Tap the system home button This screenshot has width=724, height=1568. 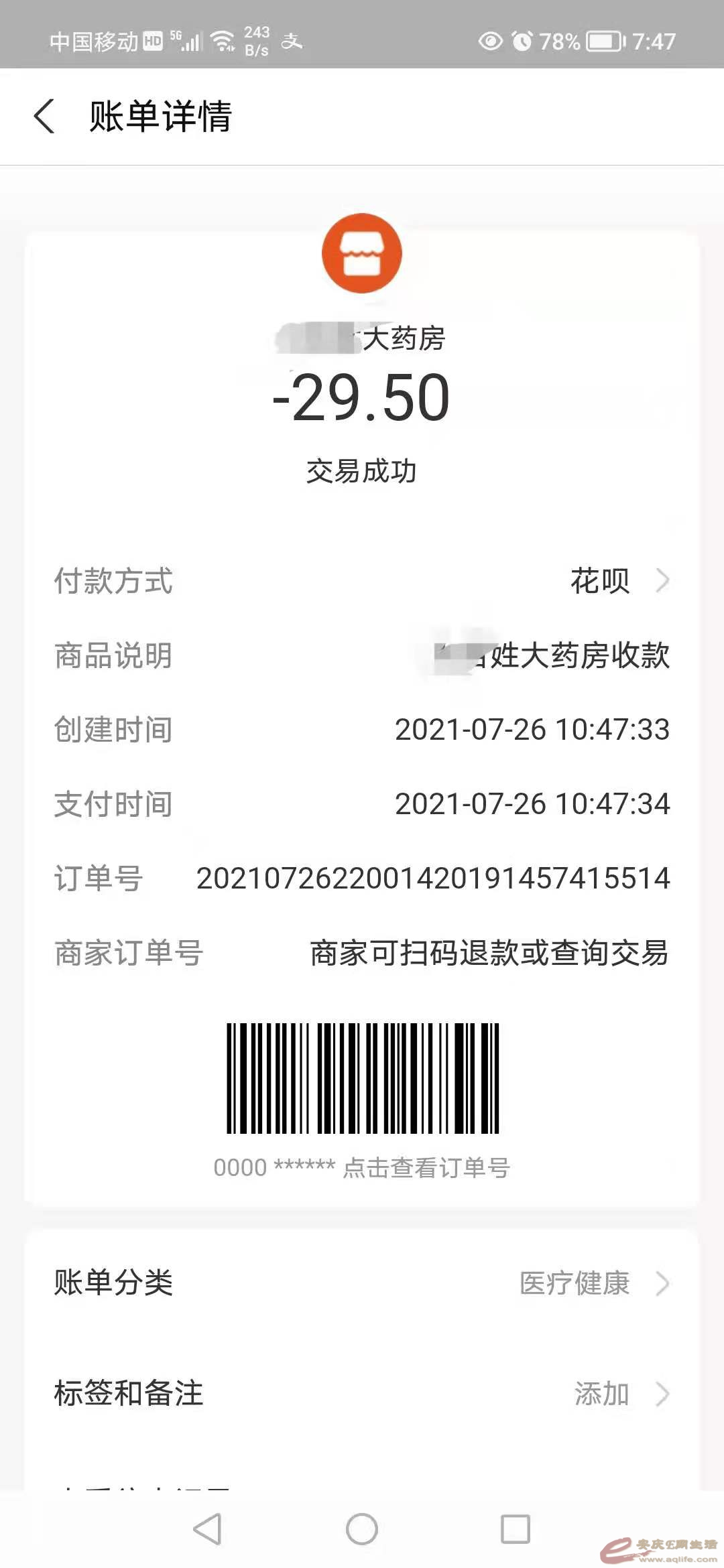pyautogui.click(x=362, y=1529)
